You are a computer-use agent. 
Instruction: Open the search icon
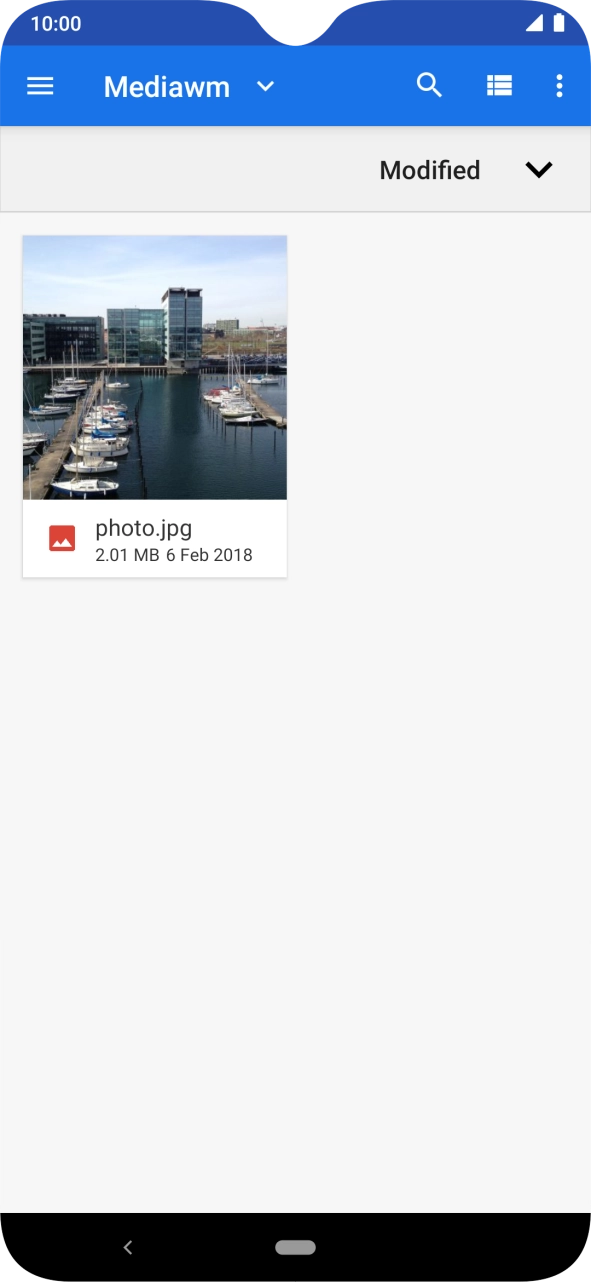429,86
